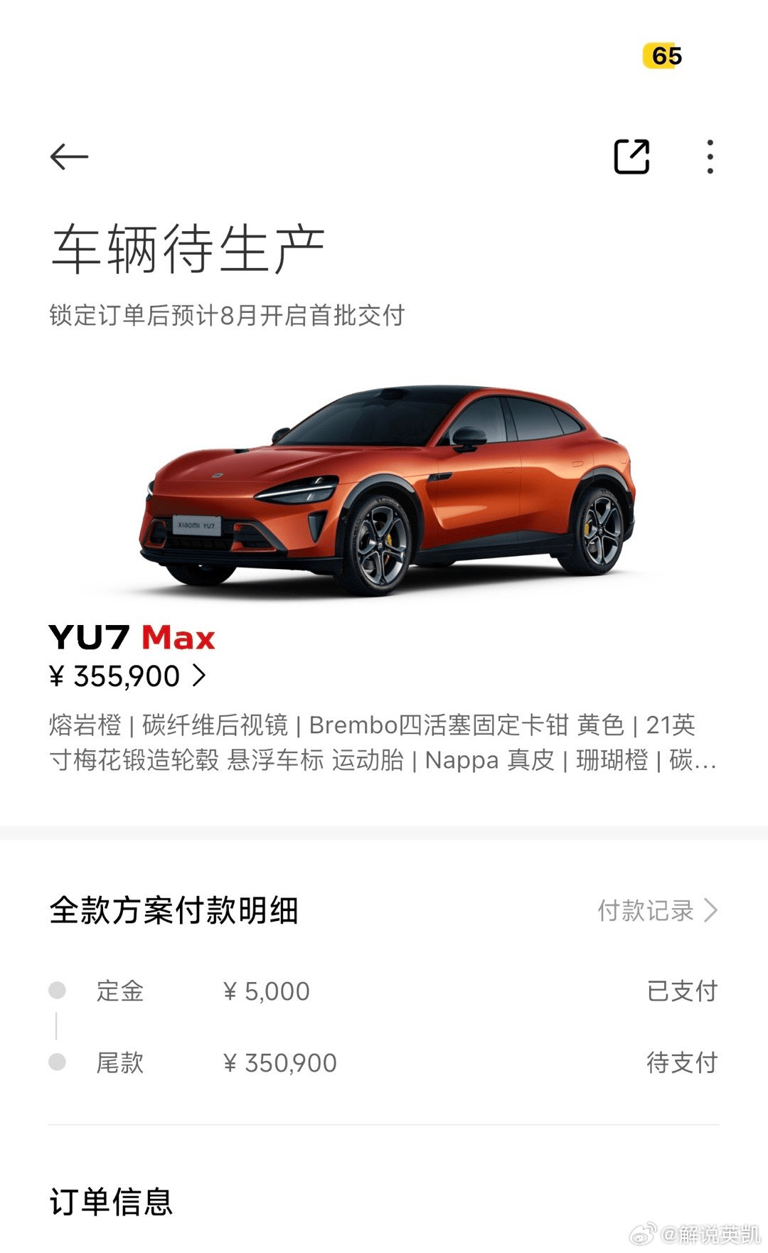Click the back arrow to return
The height and width of the screenshot is (1253, 768).
tap(67, 156)
